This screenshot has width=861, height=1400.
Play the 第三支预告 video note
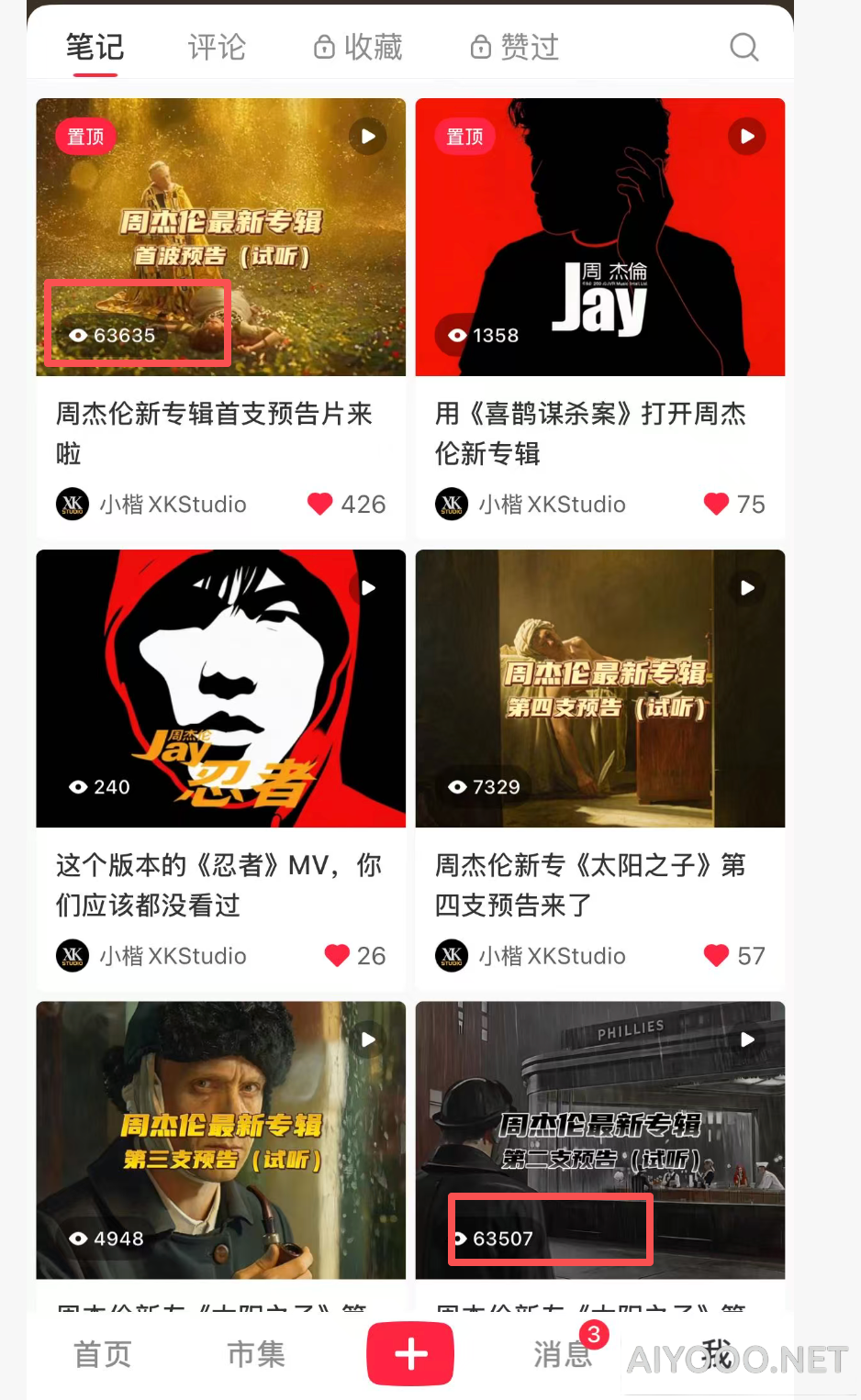click(220, 1139)
